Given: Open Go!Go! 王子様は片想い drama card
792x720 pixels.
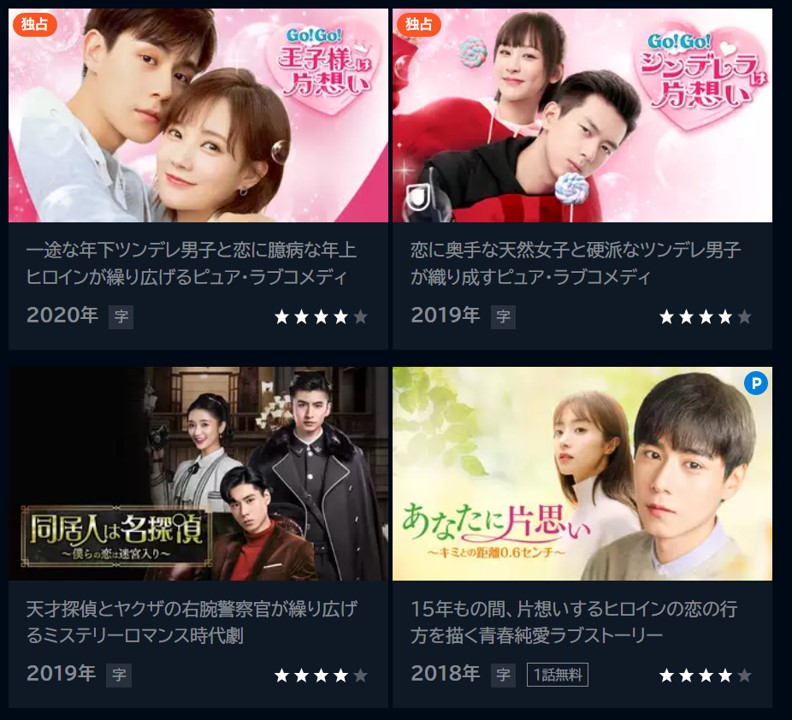Looking at the screenshot, I should coord(198,115).
